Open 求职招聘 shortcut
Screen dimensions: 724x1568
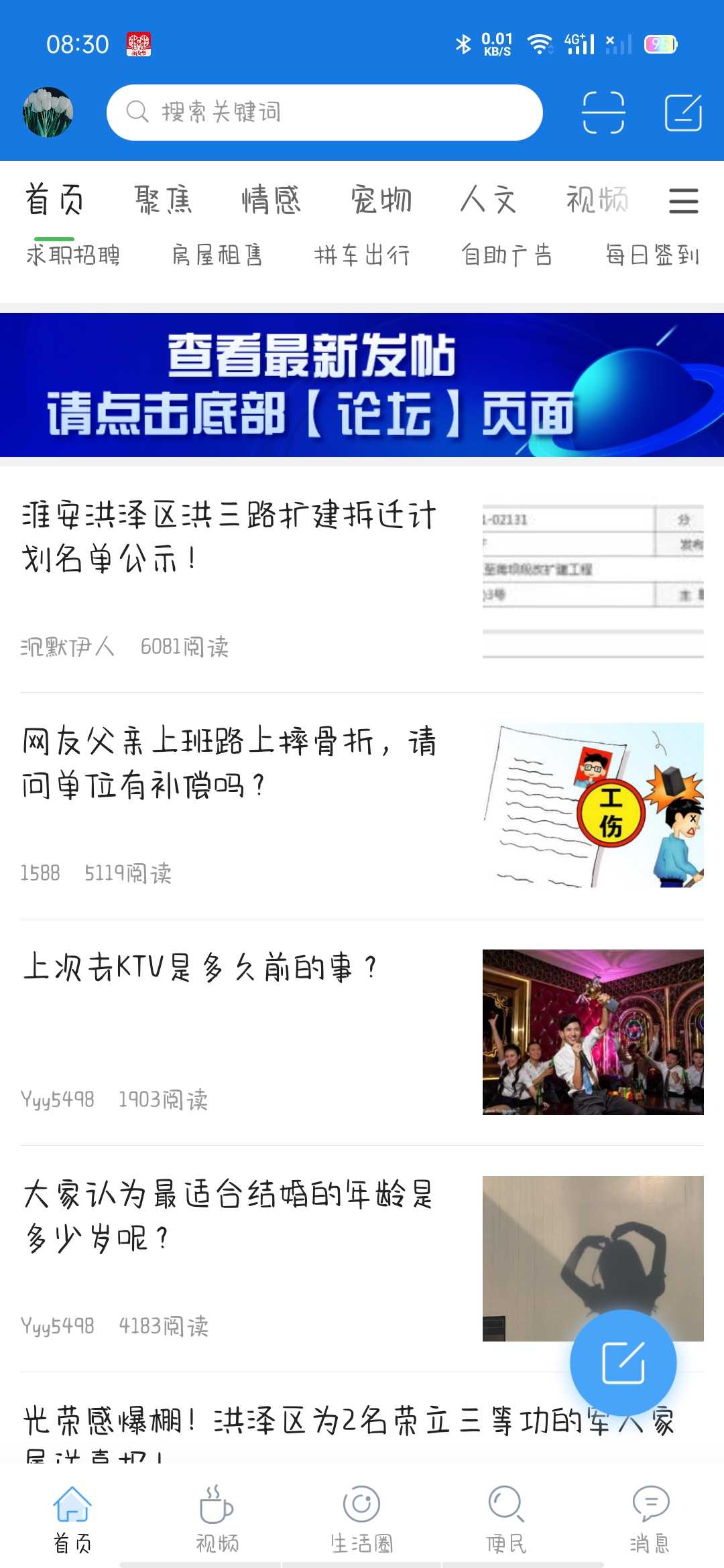coord(73,255)
